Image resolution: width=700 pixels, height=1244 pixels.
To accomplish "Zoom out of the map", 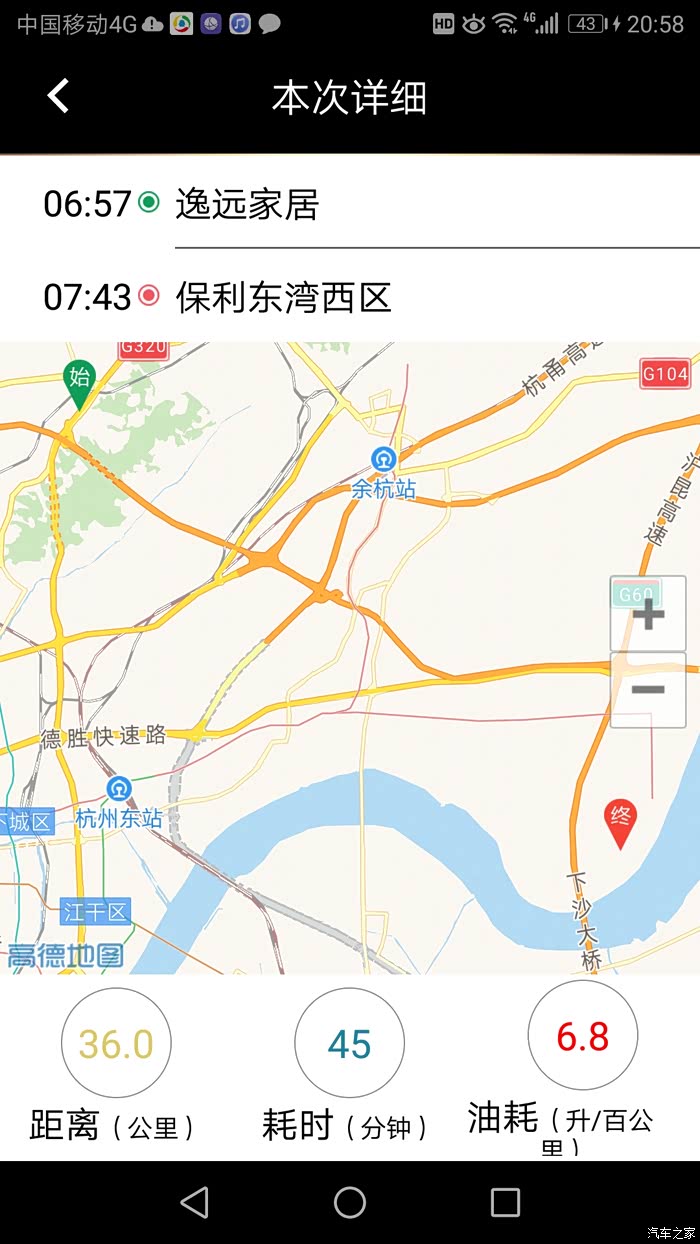I will pyautogui.click(x=648, y=690).
